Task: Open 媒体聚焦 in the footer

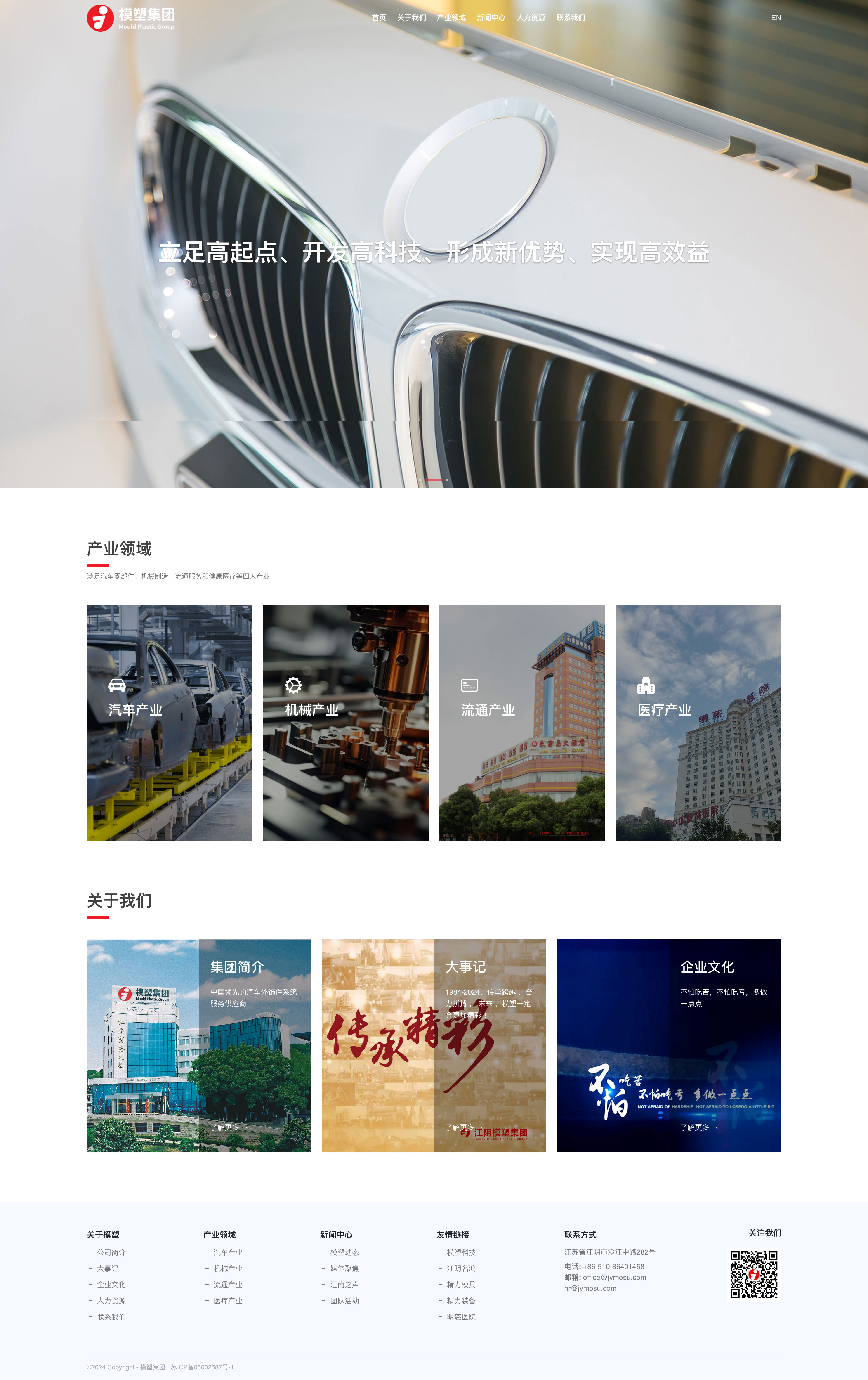Action: (344, 1268)
